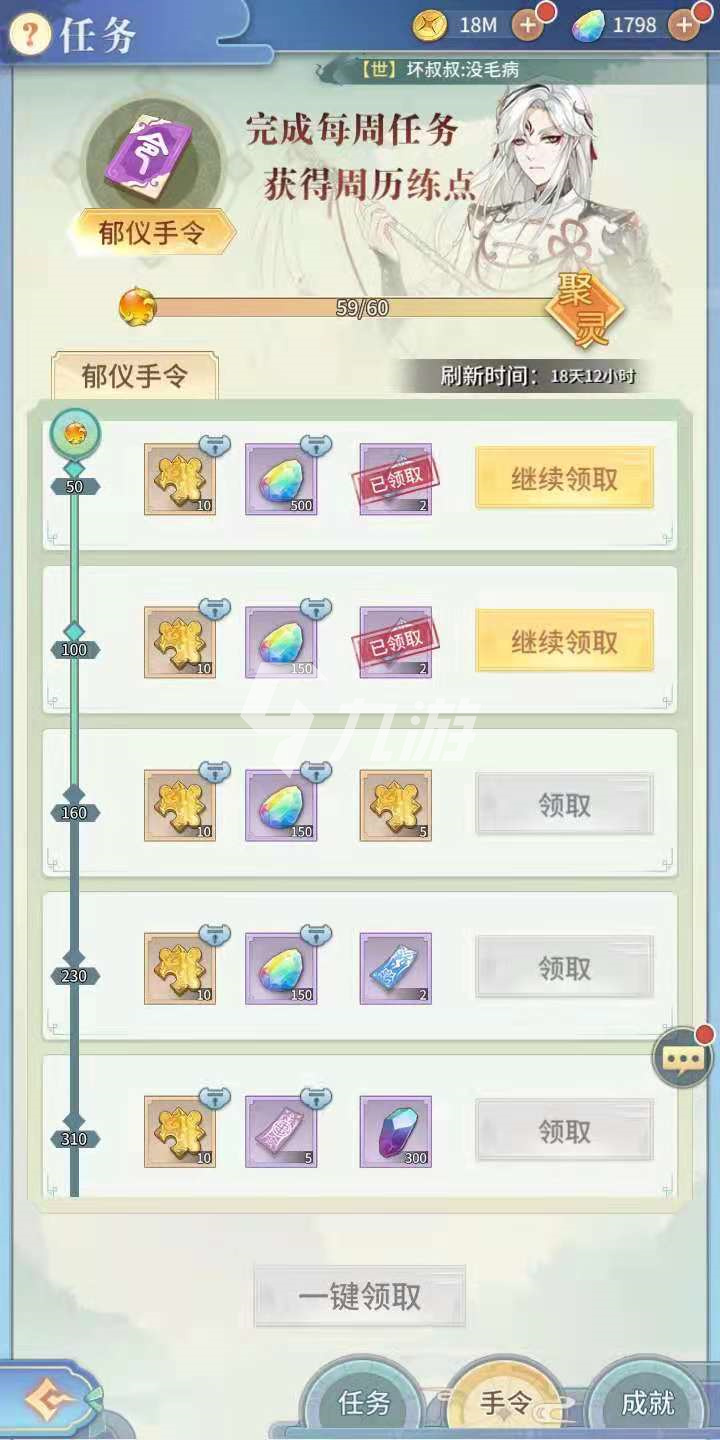Viewport: 720px width, 1440px height.
Task: Tap 继续领取 for the 100-point reward
Action: pos(564,641)
